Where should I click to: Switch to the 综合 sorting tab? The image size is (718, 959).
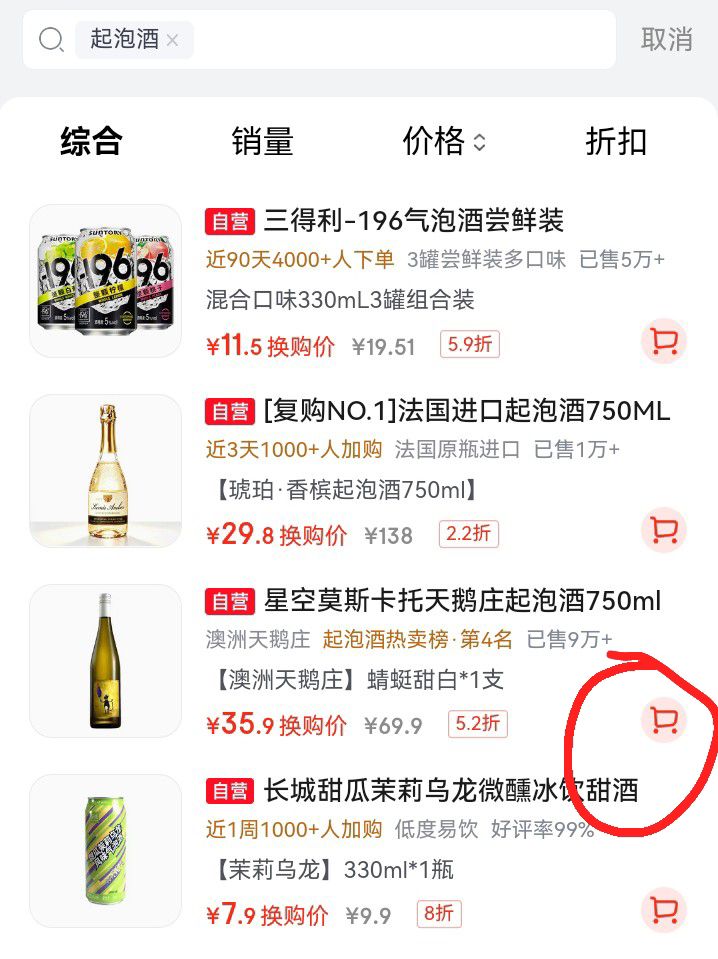pyautogui.click(x=91, y=141)
